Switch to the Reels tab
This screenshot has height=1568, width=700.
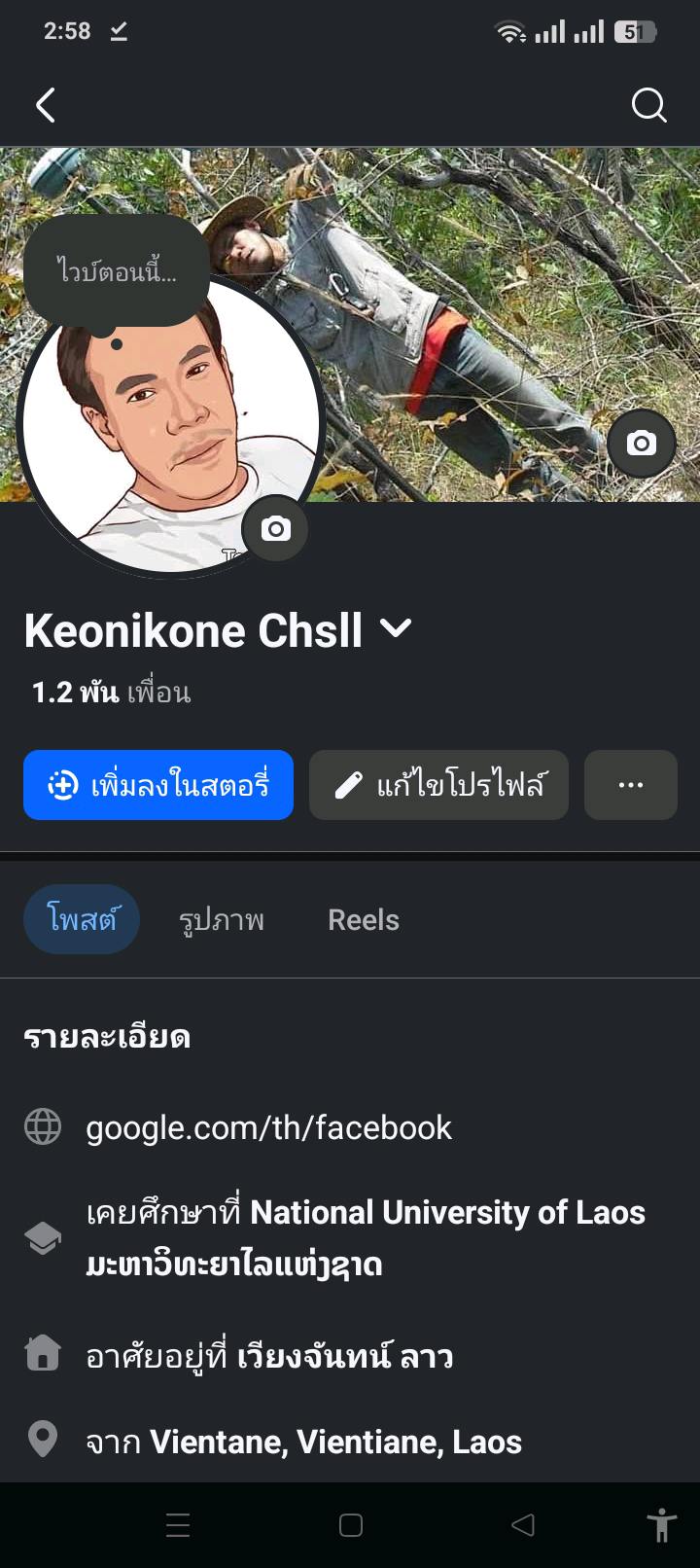pos(364,920)
